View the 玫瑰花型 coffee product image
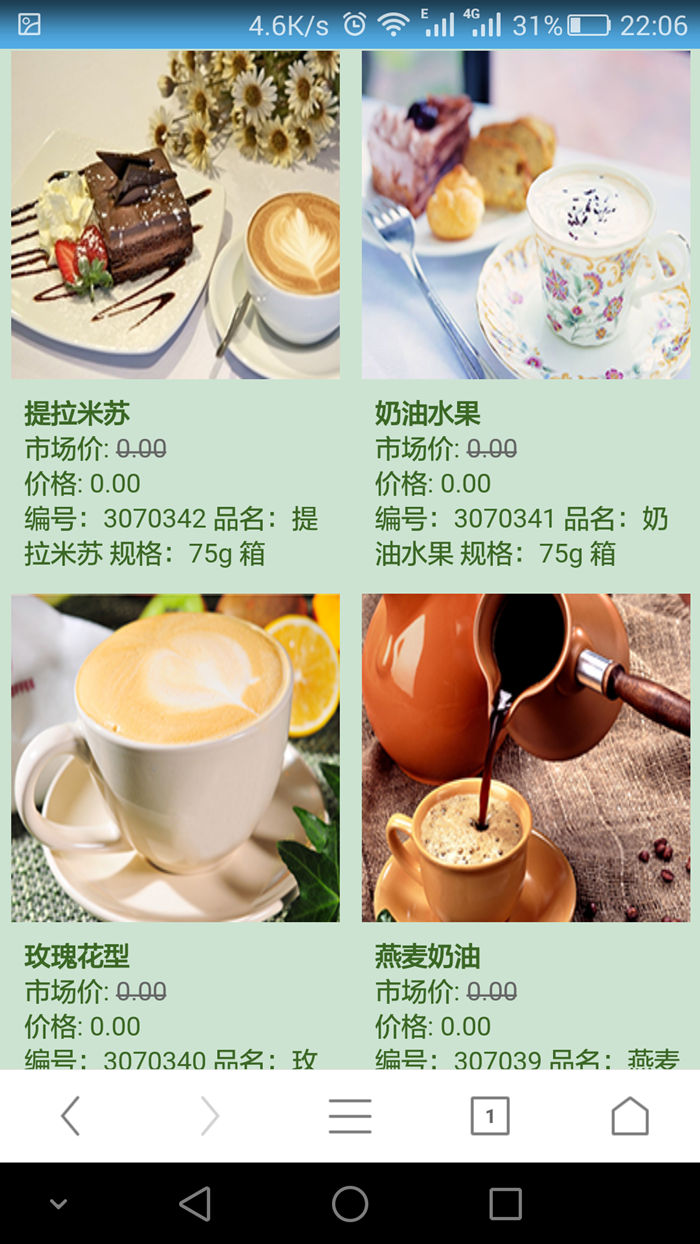Screen dimensions: 700x1244 click(175, 758)
